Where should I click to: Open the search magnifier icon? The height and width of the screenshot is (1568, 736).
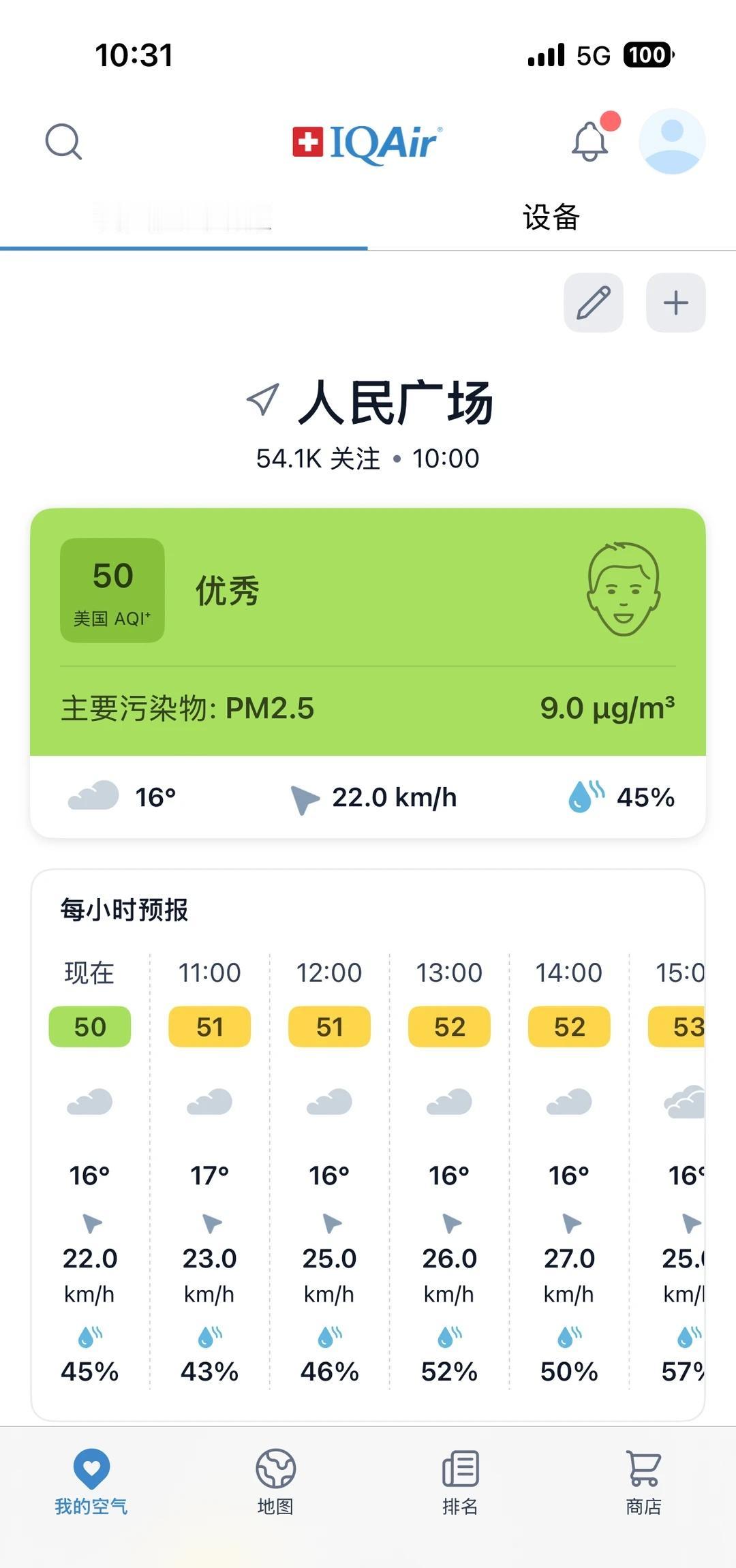click(x=63, y=141)
